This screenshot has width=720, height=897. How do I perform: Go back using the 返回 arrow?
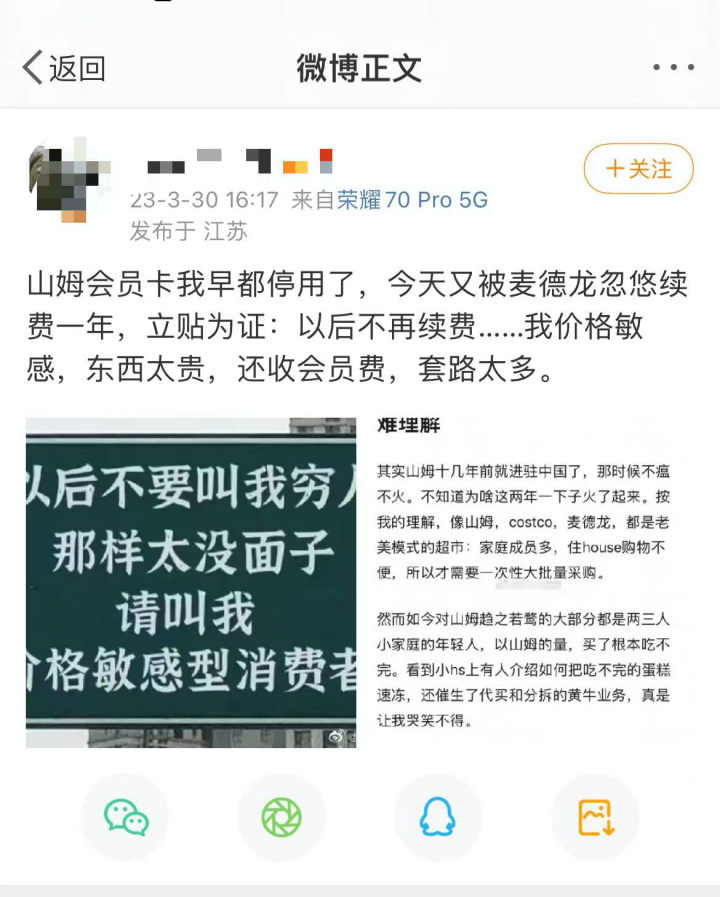pos(62,68)
